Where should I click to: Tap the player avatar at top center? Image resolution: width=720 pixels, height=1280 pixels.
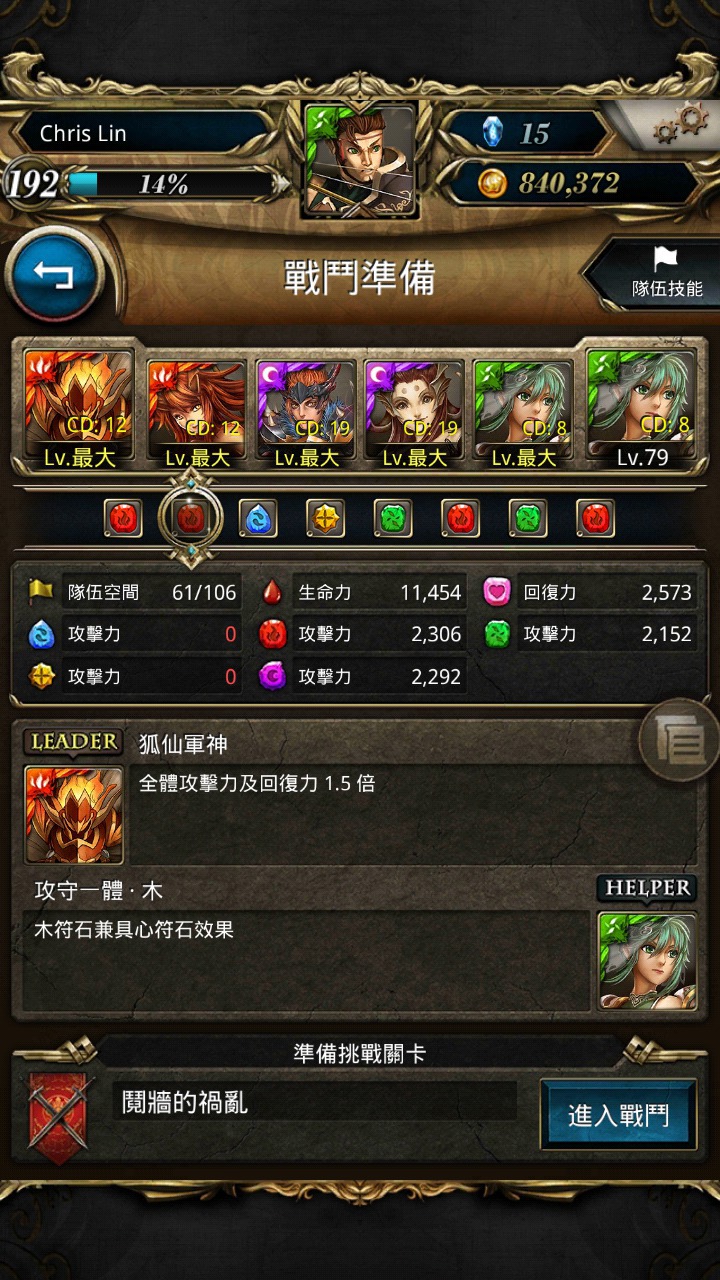(x=360, y=160)
